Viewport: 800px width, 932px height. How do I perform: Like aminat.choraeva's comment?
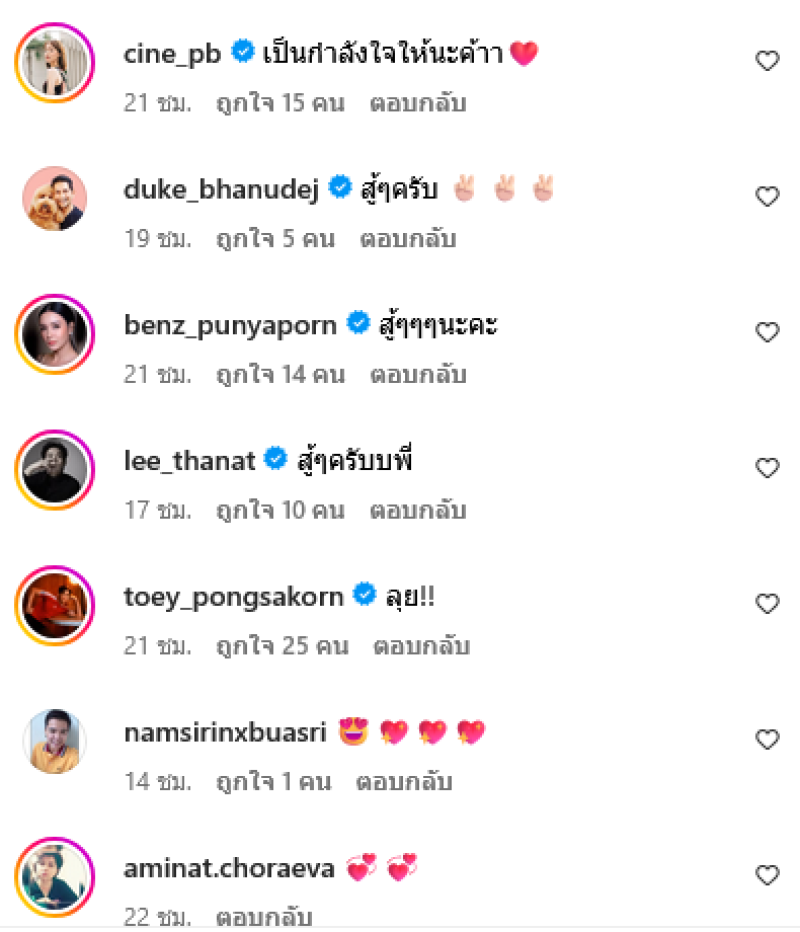[767, 876]
